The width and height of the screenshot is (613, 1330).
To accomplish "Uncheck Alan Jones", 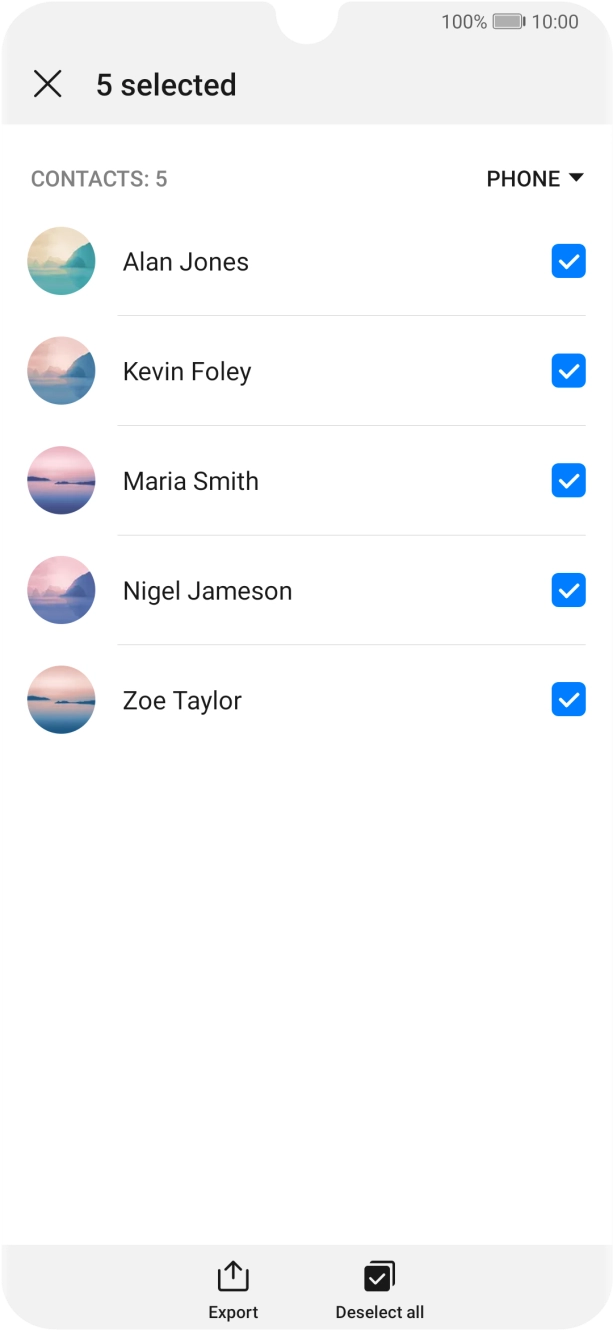I will pos(568,262).
